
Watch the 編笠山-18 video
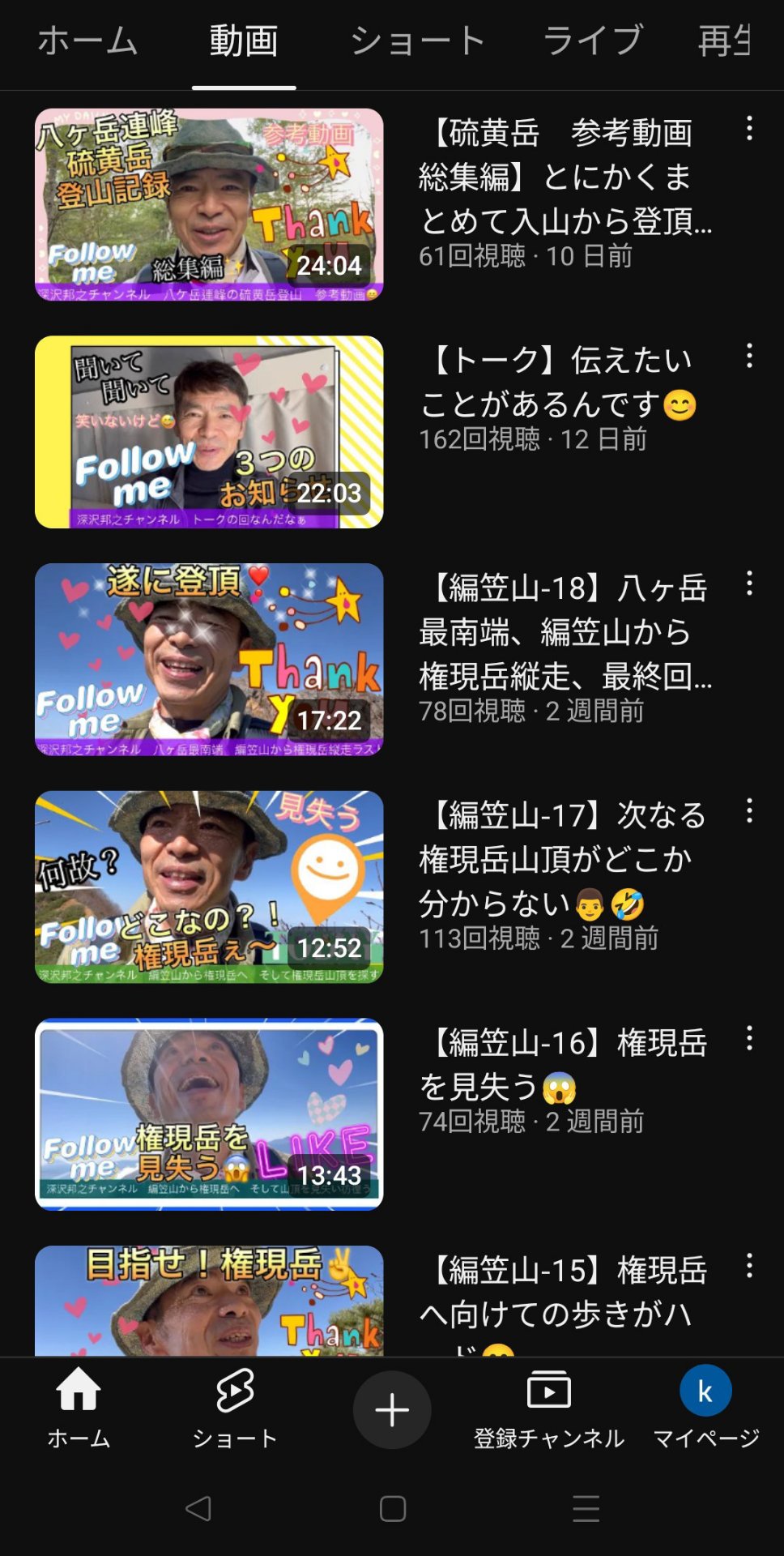pyautogui.click(x=209, y=660)
